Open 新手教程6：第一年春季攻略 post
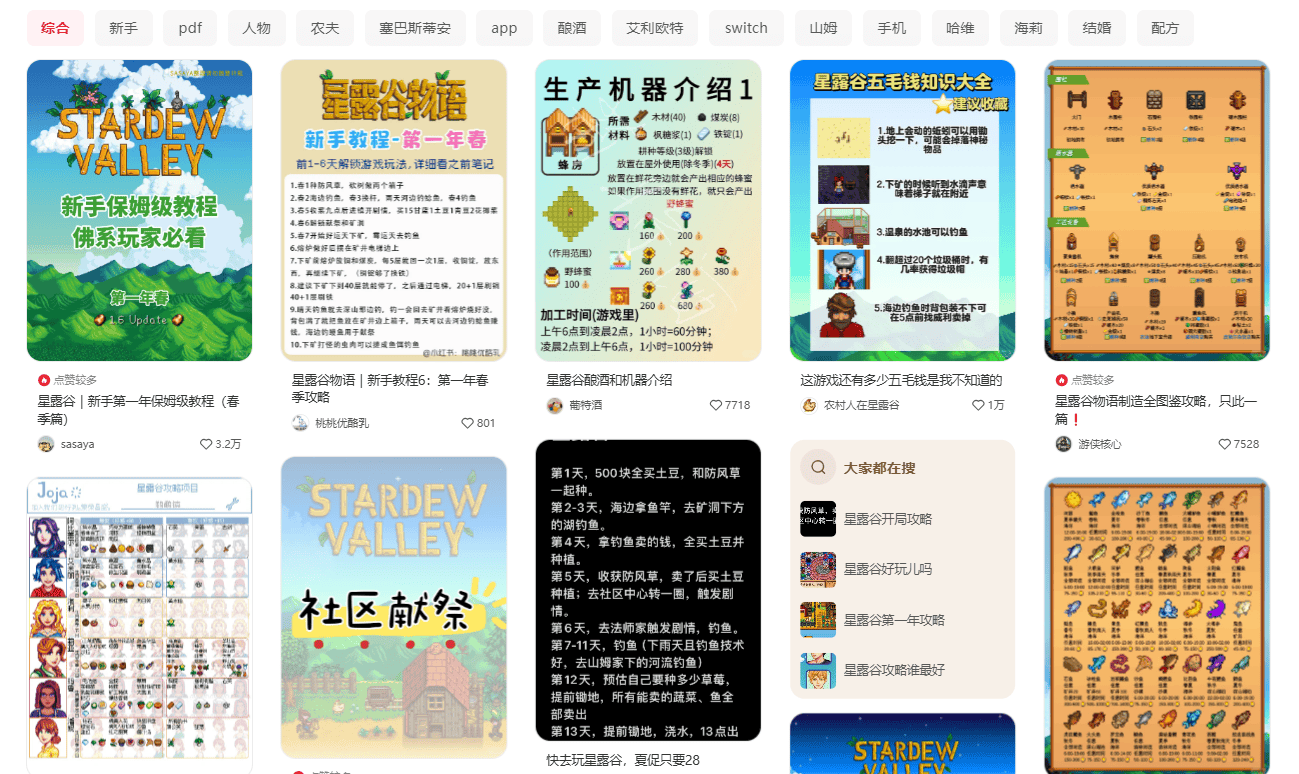Image resolution: width=1299 pixels, height=774 pixels. tap(393, 210)
